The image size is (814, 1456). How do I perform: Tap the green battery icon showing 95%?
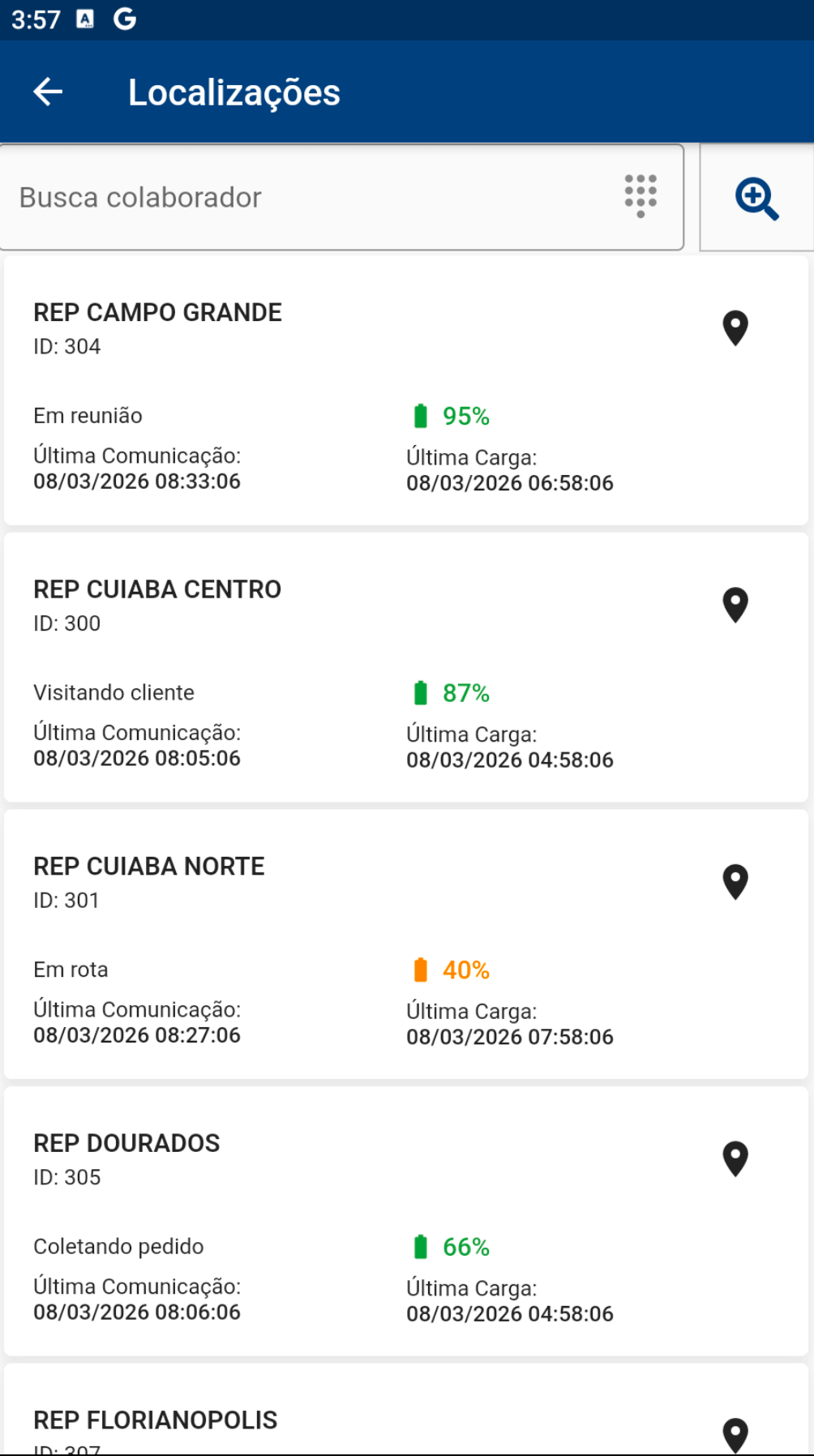coord(420,415)
